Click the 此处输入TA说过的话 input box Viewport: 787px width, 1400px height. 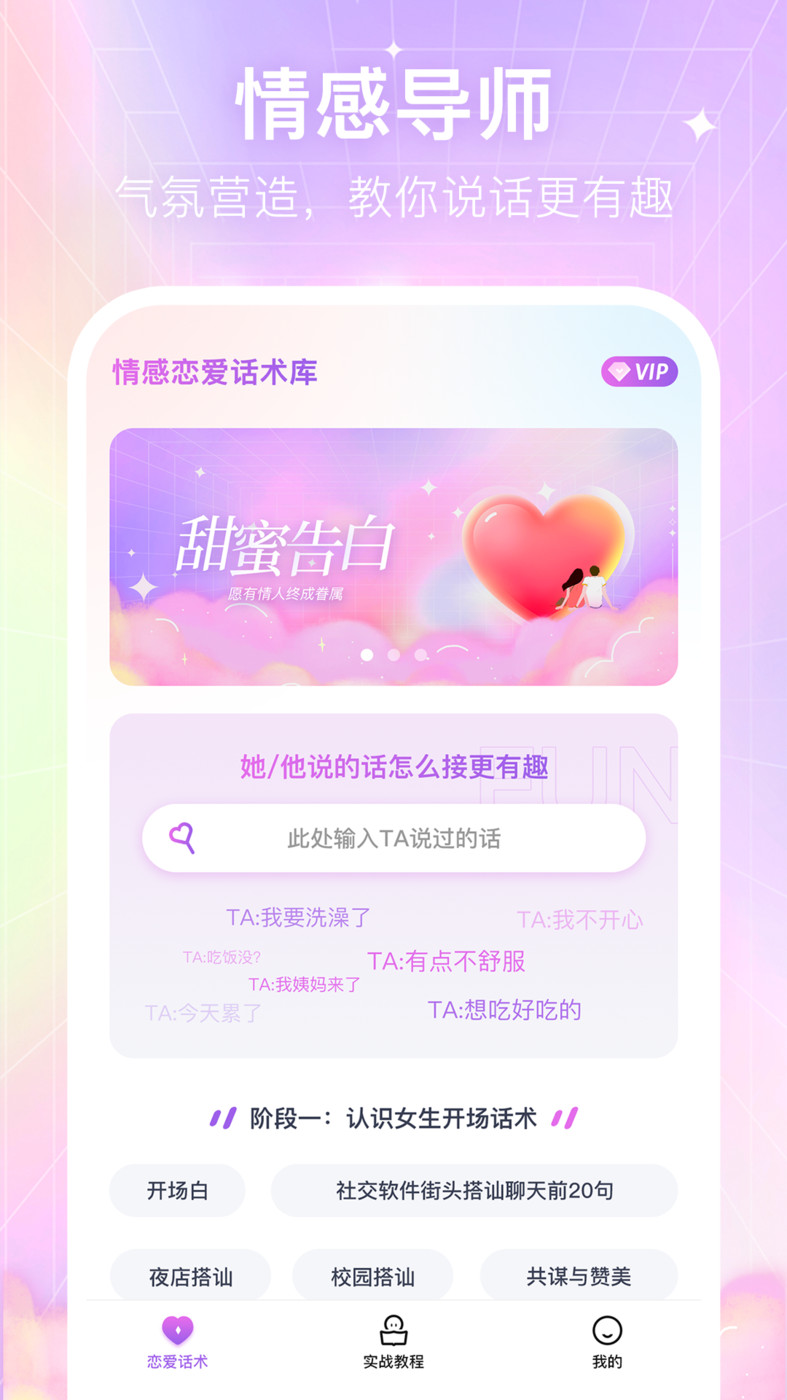coord(393,838)
